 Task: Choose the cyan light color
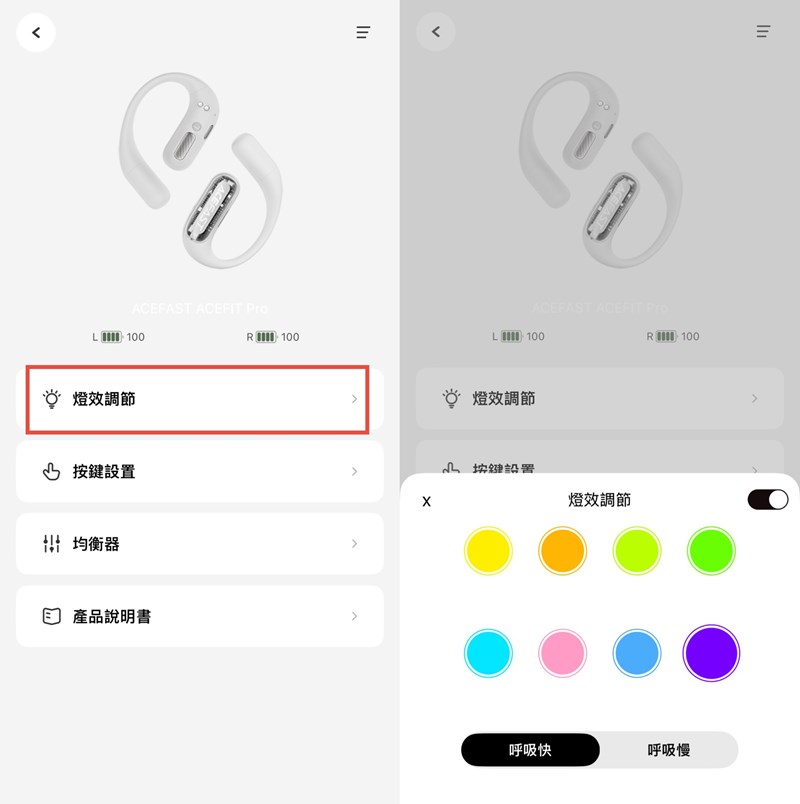click(488, 654)
